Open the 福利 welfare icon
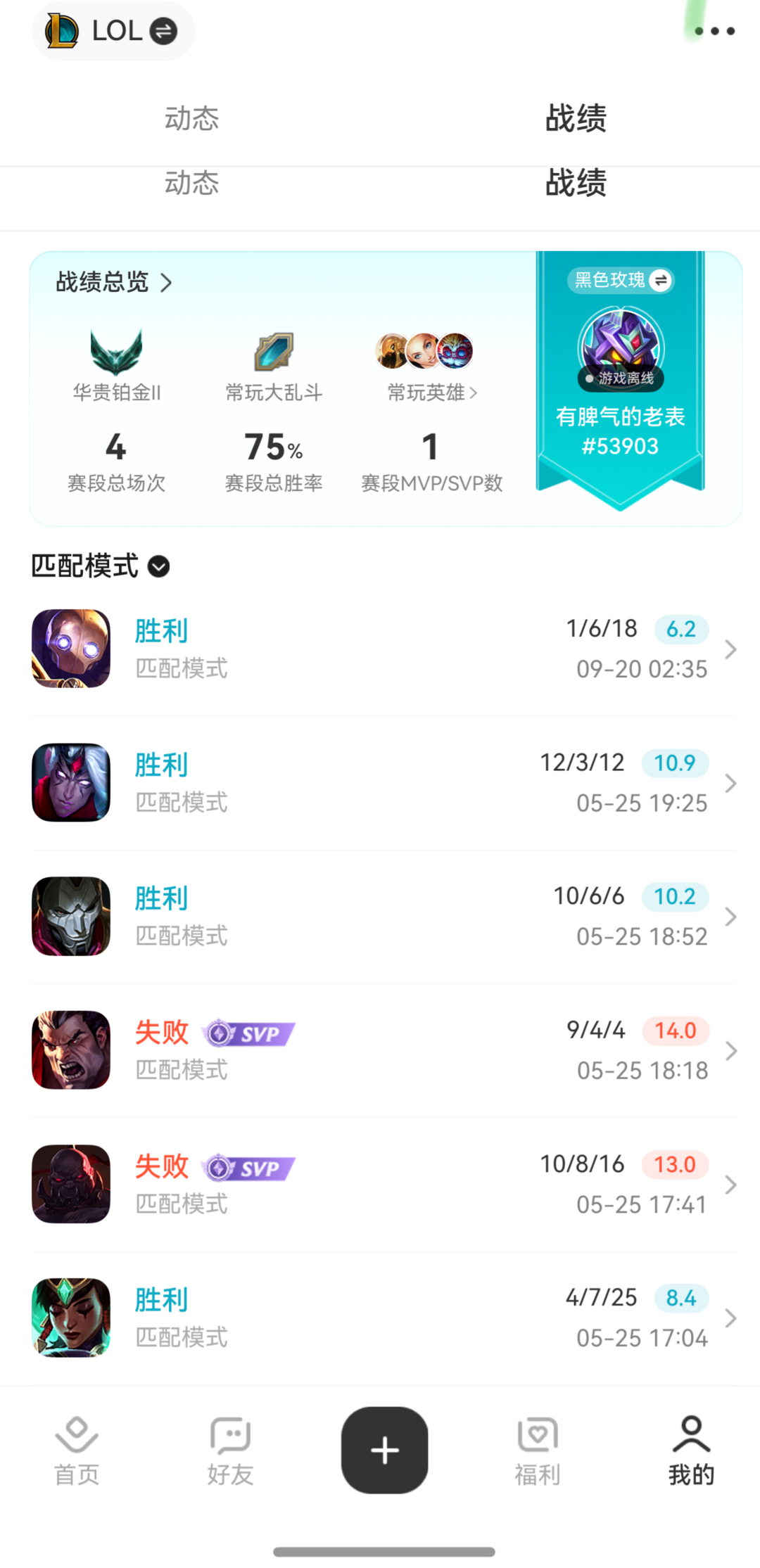Image resolution: width=760 pixels, height=1568 pixels. (536, 1435)
